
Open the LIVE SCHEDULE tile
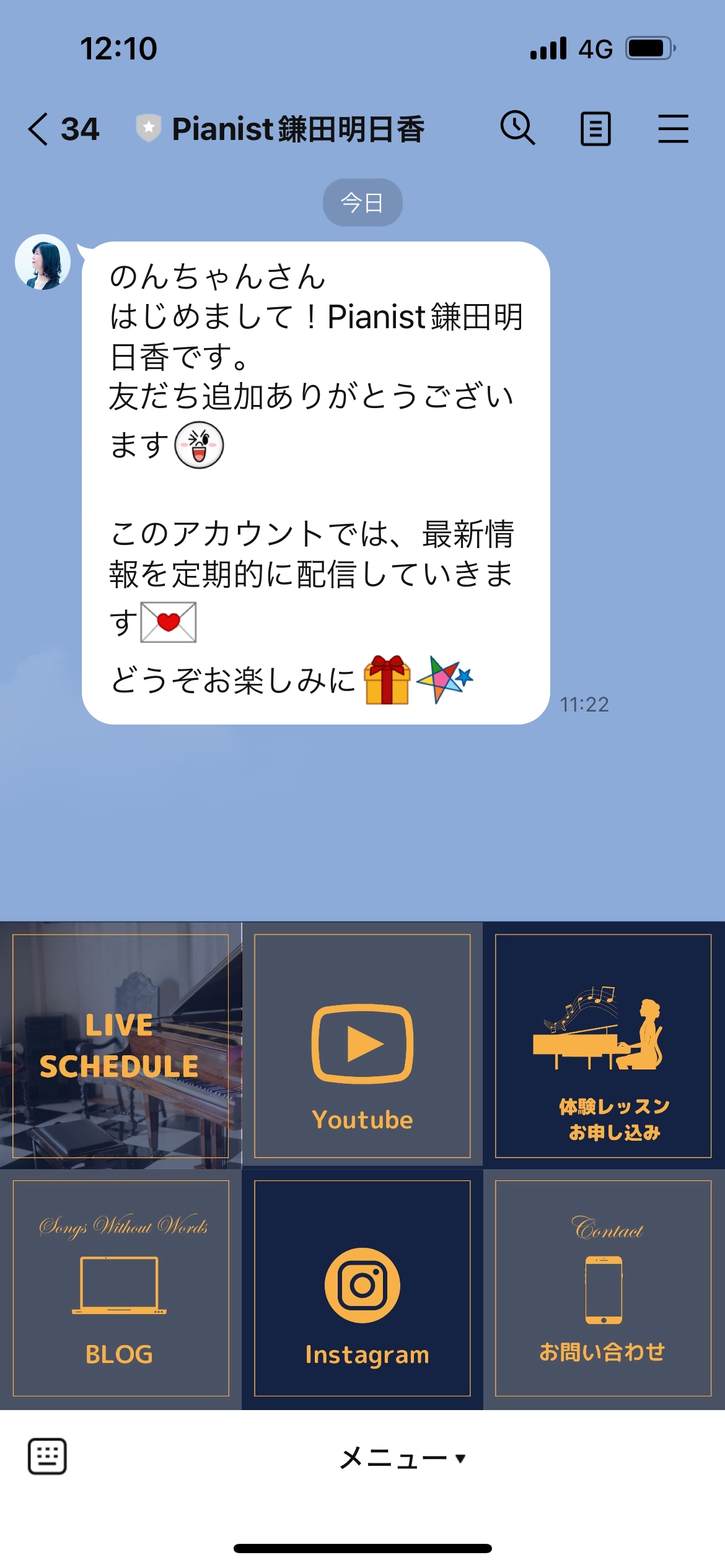(x=120, y=1045)
